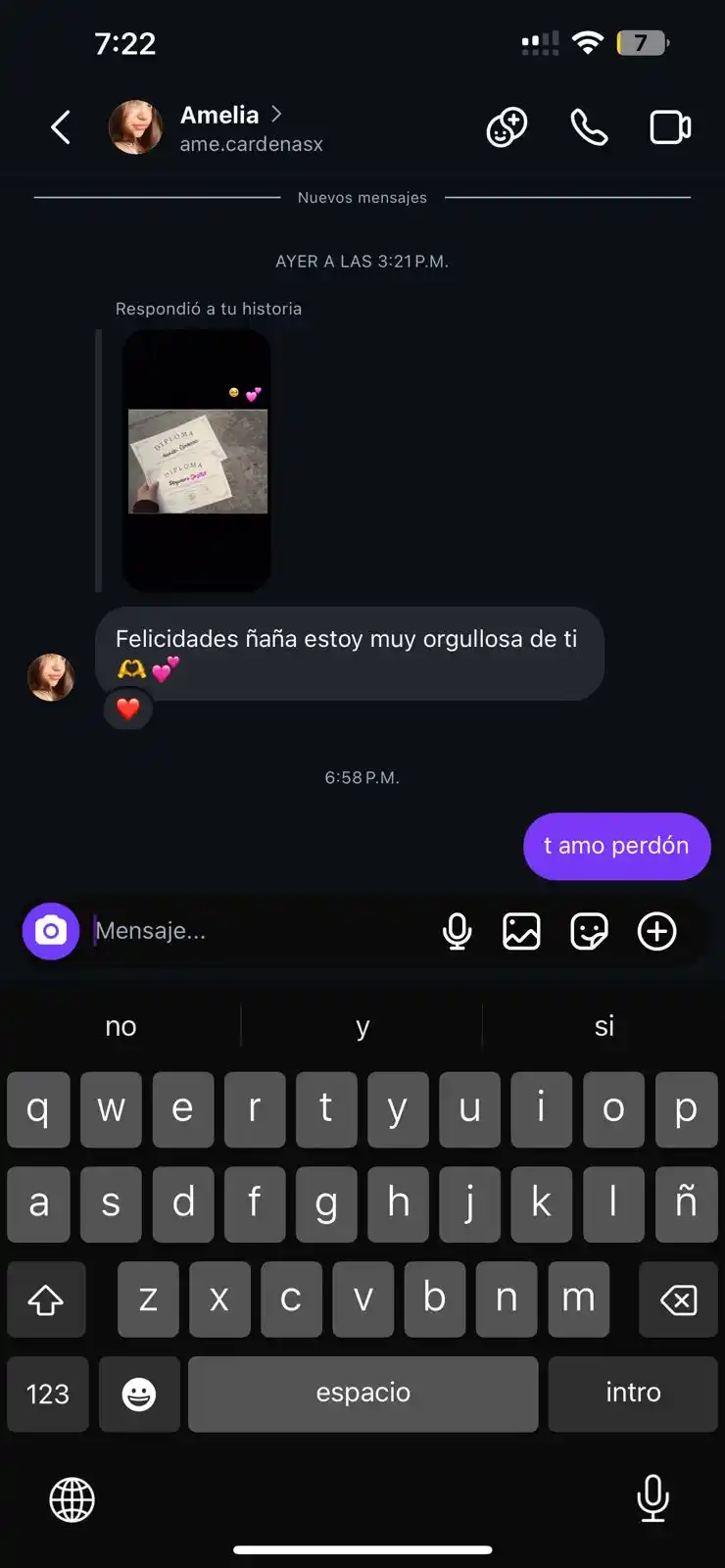
Task: Open more options with the plus icon
Action: (656, 931)
